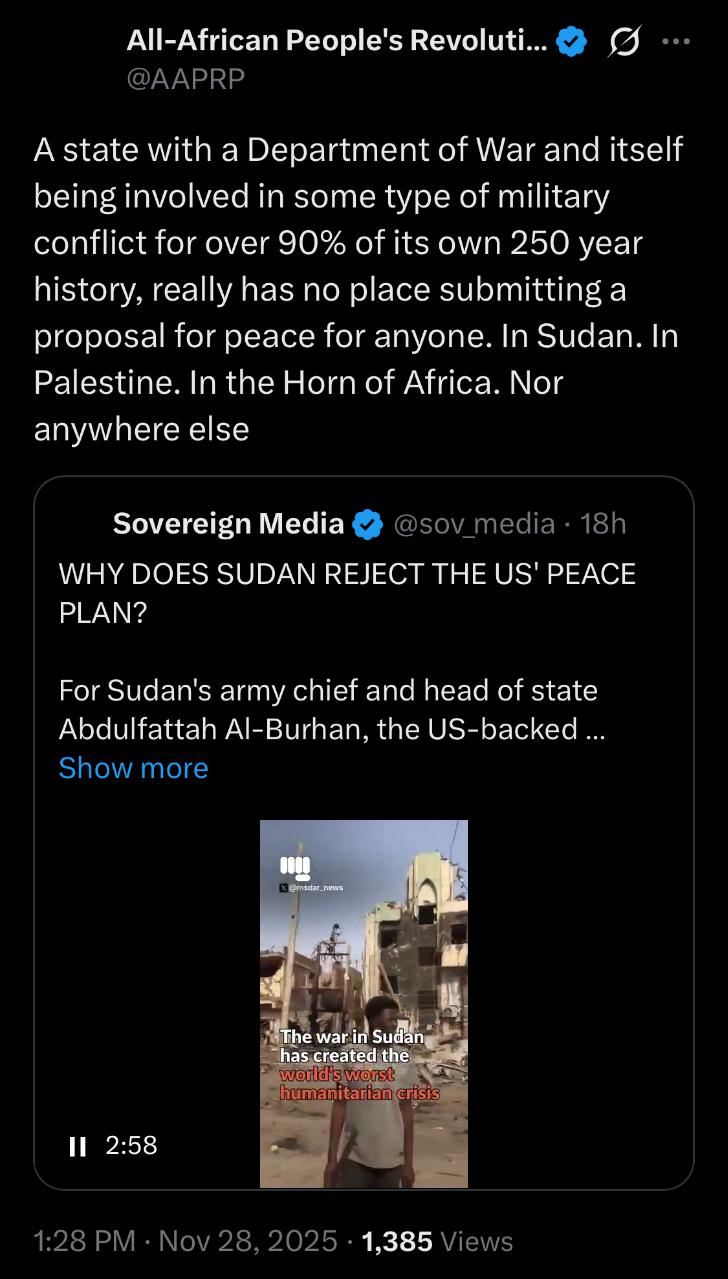The width and height of the screenshot is (728, 1279).
Task: Pause the embedded Sudan video
Action: click(x=77, y=1146)
